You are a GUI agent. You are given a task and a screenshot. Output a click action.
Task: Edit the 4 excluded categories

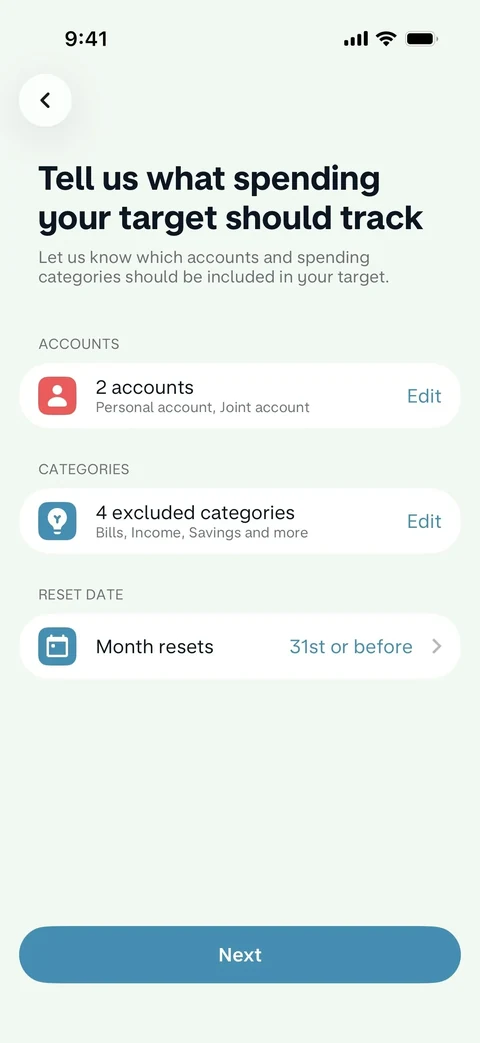coord(424,521)
